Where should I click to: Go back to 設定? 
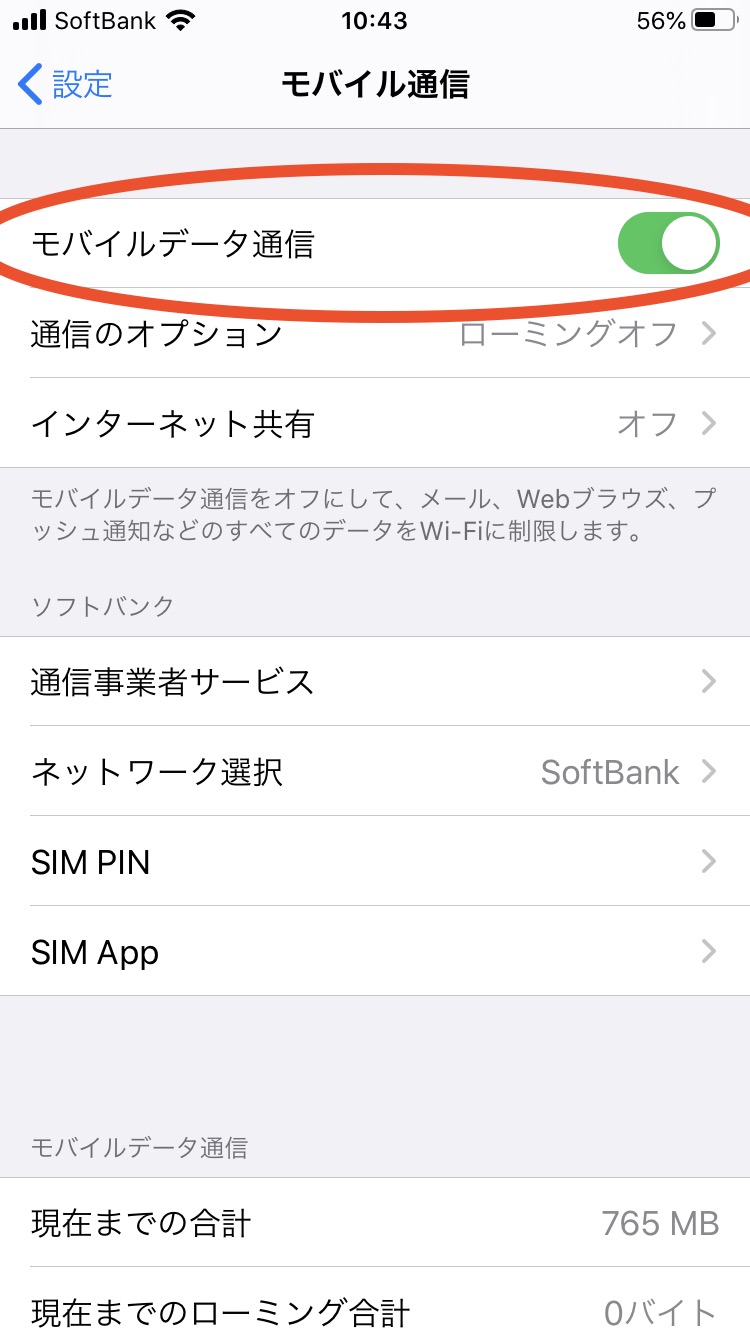(66, 85)
